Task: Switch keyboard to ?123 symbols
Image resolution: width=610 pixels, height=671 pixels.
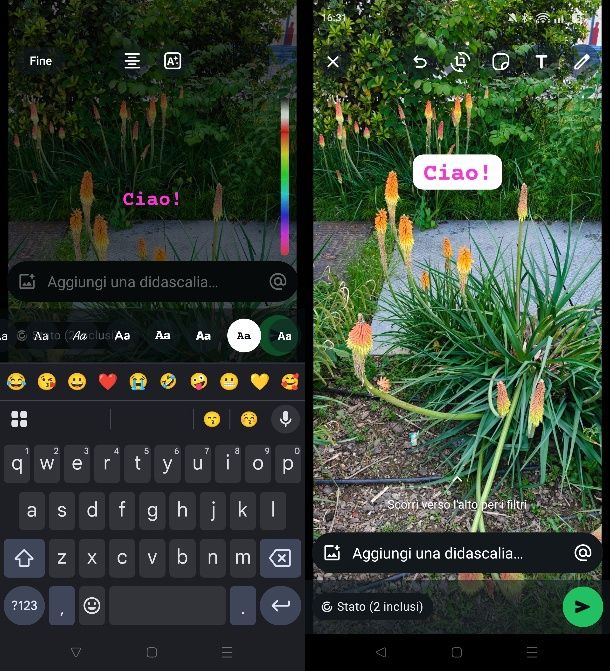Action: tap(23, 605)
